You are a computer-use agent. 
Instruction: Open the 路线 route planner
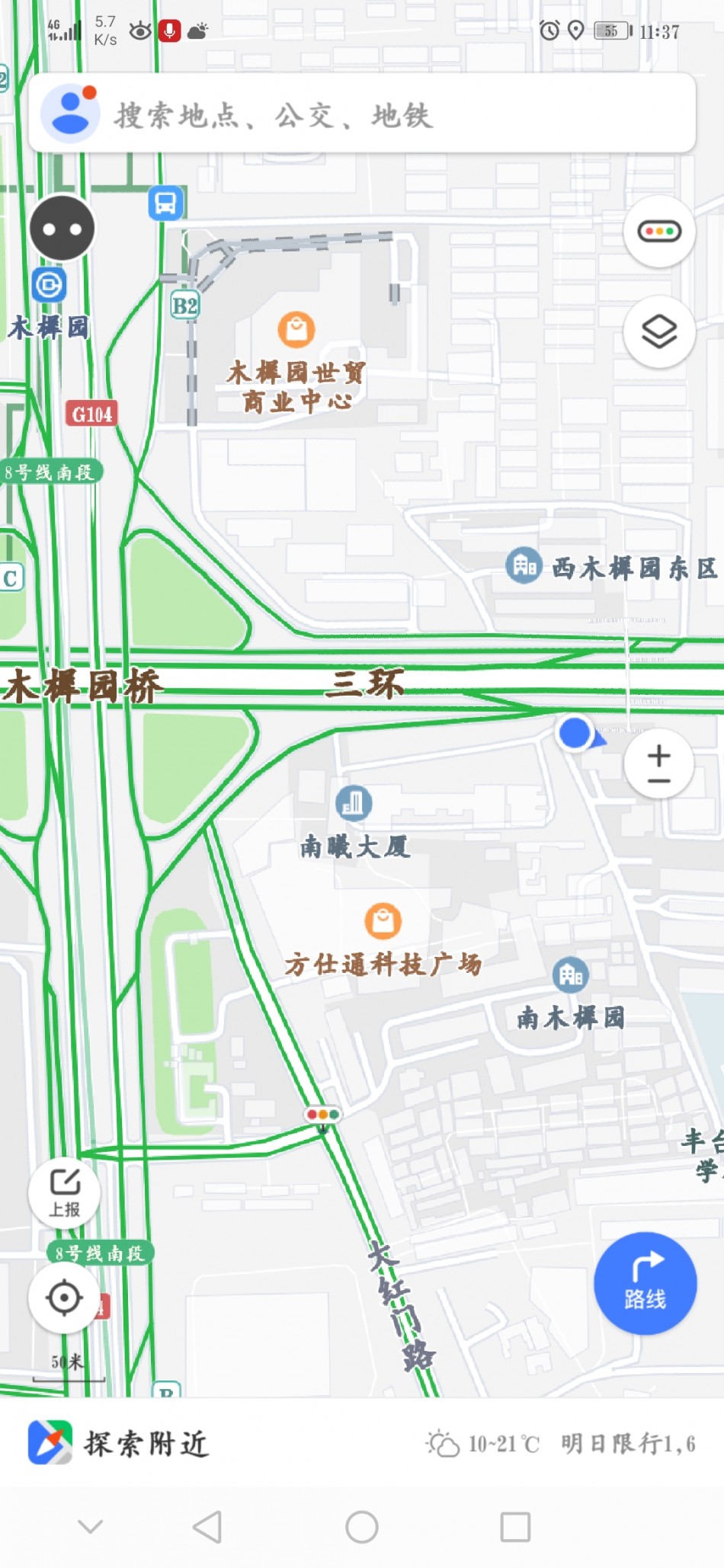645,1283
